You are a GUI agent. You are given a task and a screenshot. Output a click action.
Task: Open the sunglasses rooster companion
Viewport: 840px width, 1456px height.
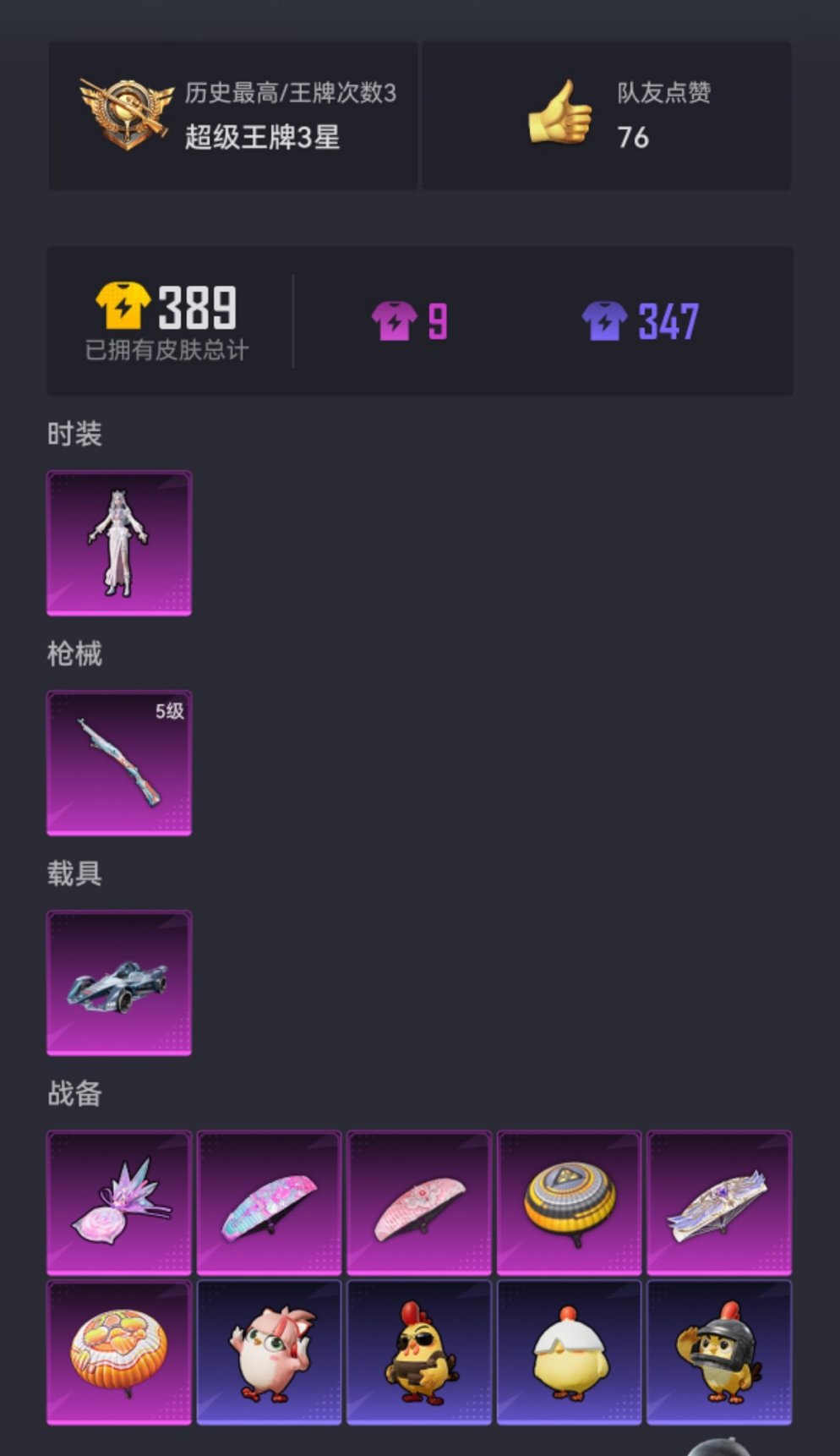click(419, 1353)
